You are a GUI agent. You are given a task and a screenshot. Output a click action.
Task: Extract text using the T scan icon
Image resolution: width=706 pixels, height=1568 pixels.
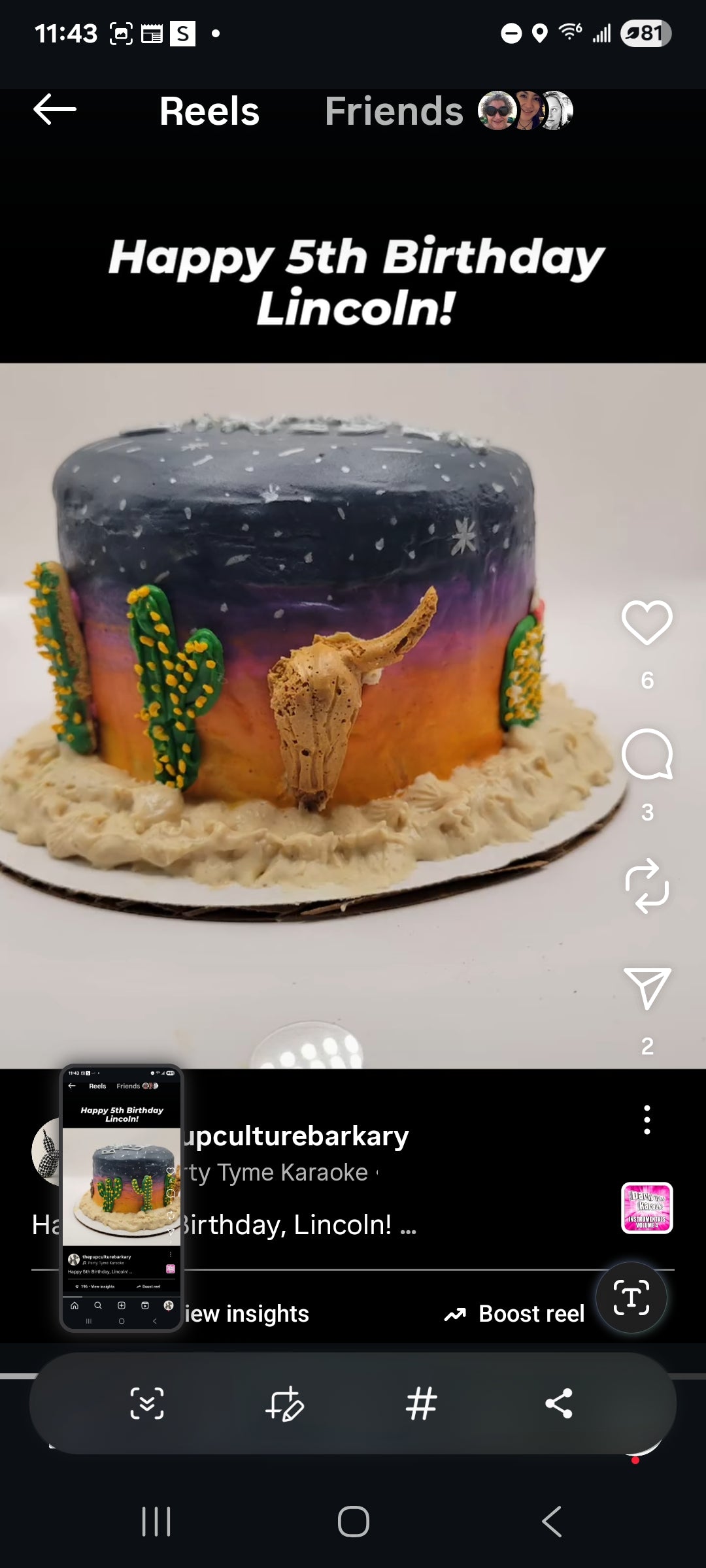click(631, 1299)
